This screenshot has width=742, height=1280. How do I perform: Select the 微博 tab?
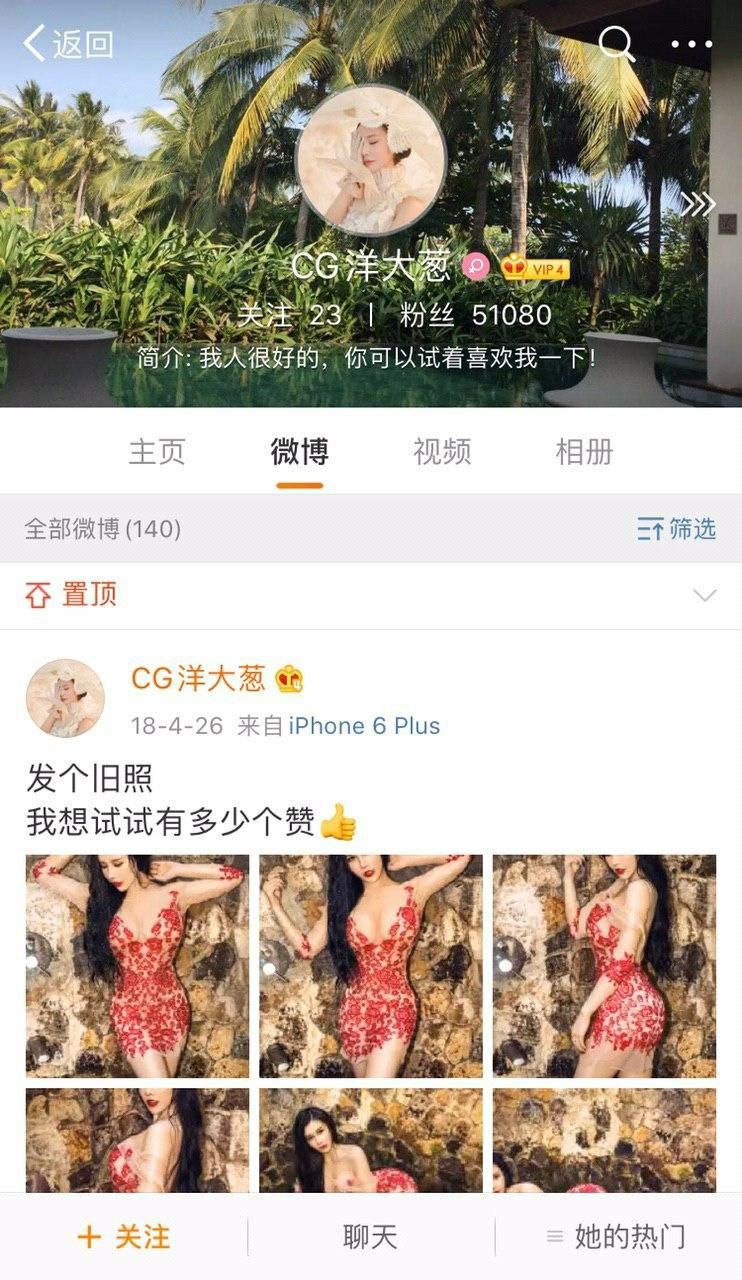click(x=299, y=452)
